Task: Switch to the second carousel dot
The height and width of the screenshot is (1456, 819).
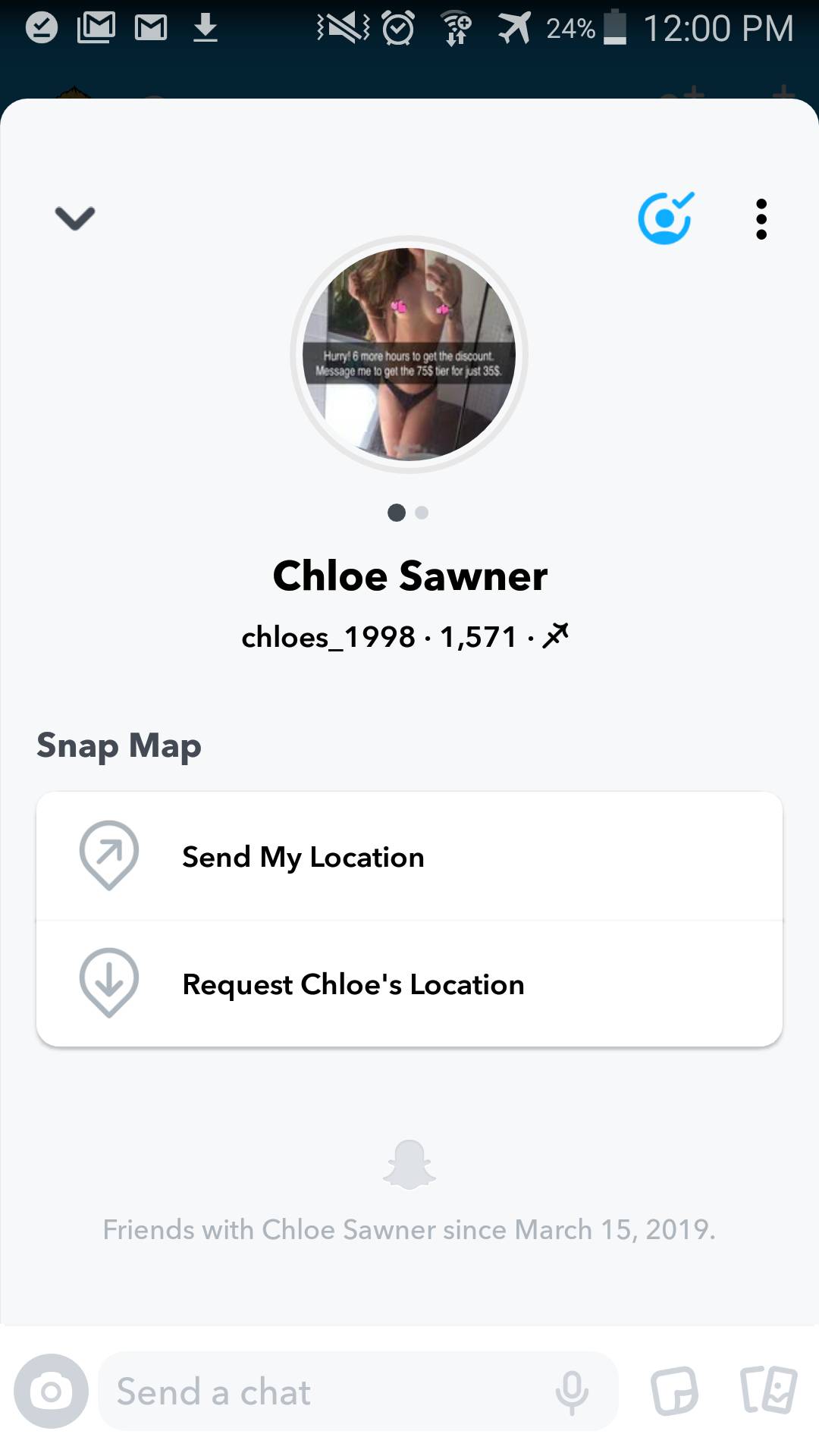Action: 422,513
